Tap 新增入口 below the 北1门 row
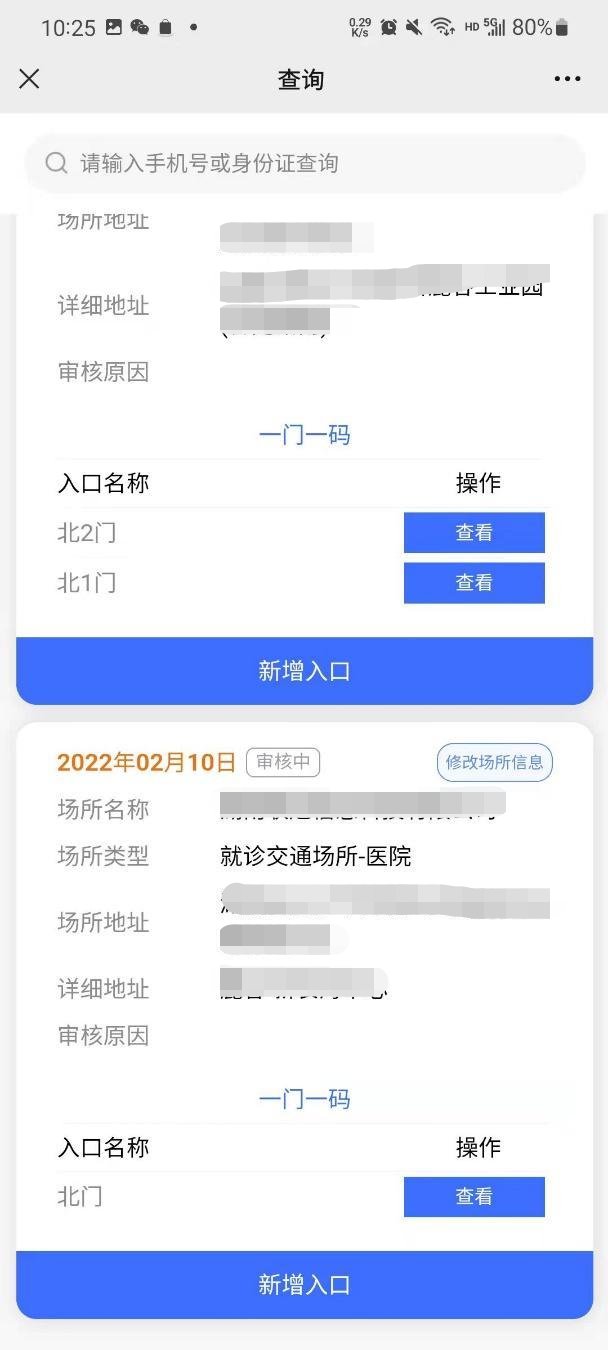This screenshot has height=1350, width=608. point(304,671)
